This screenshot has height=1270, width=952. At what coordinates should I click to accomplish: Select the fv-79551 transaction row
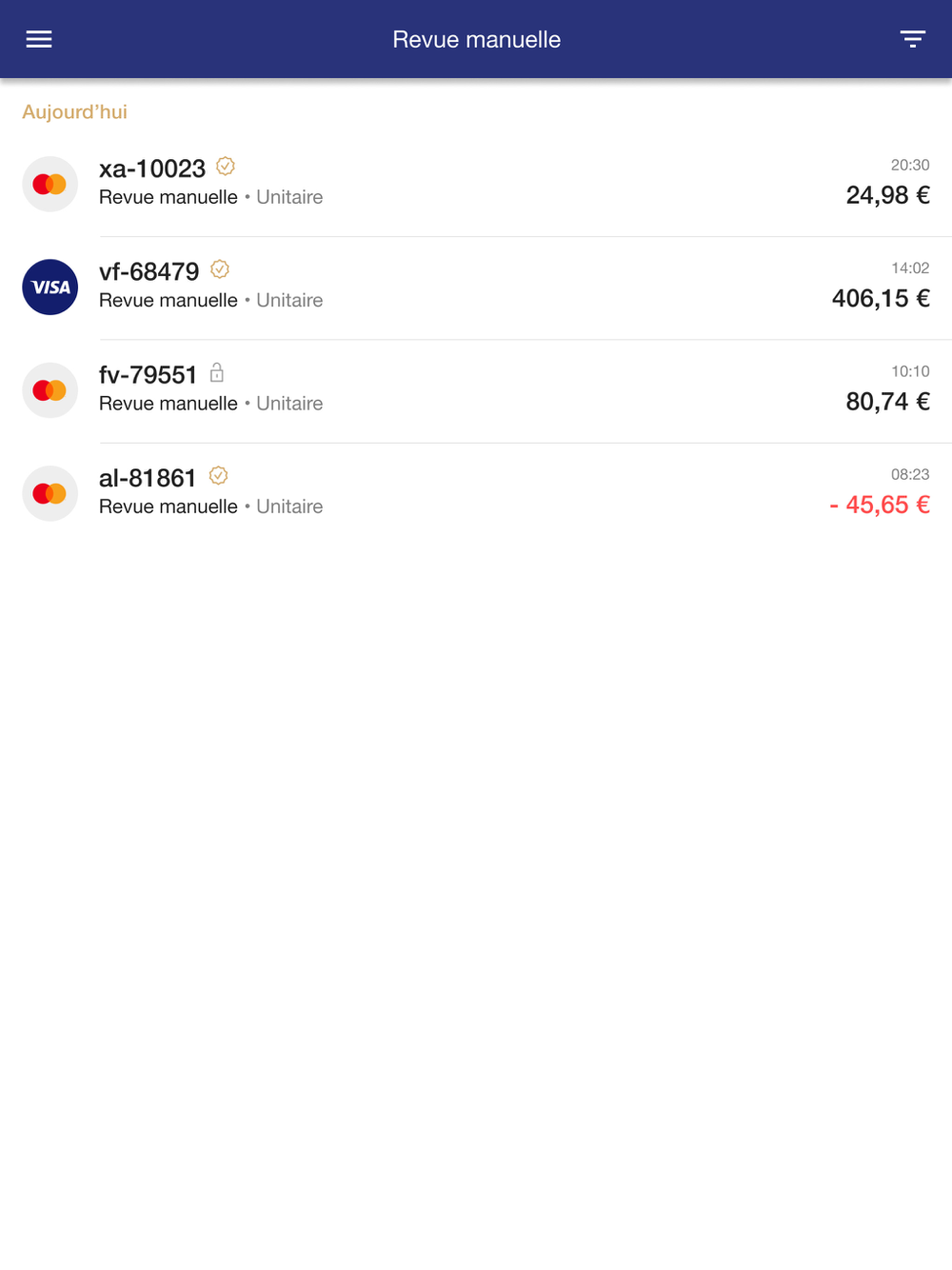[x=476, y=389]
